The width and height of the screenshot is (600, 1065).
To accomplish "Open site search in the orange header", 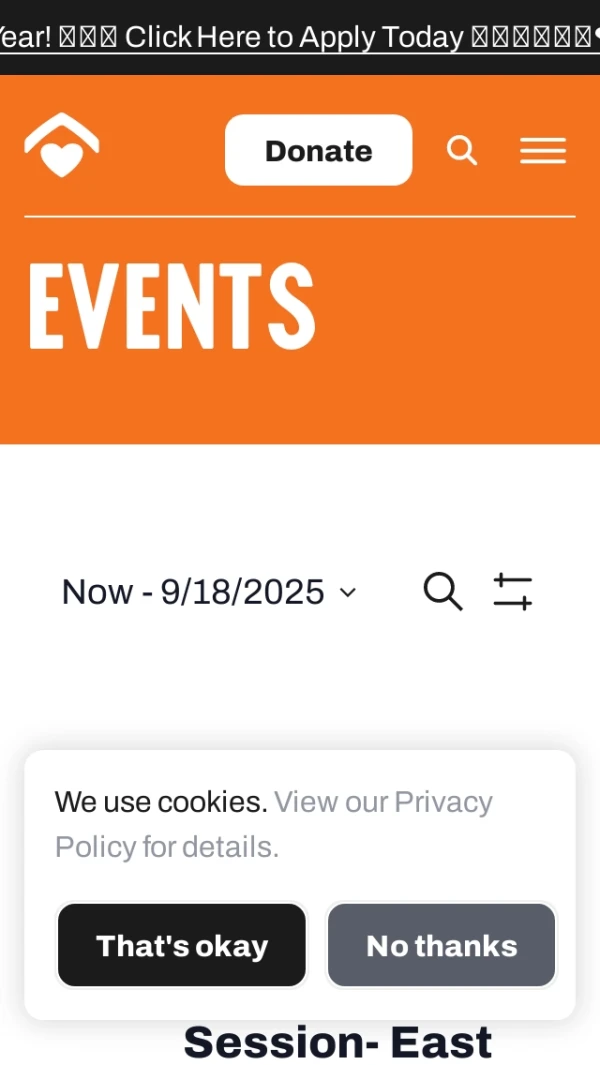I will (461, 150).
